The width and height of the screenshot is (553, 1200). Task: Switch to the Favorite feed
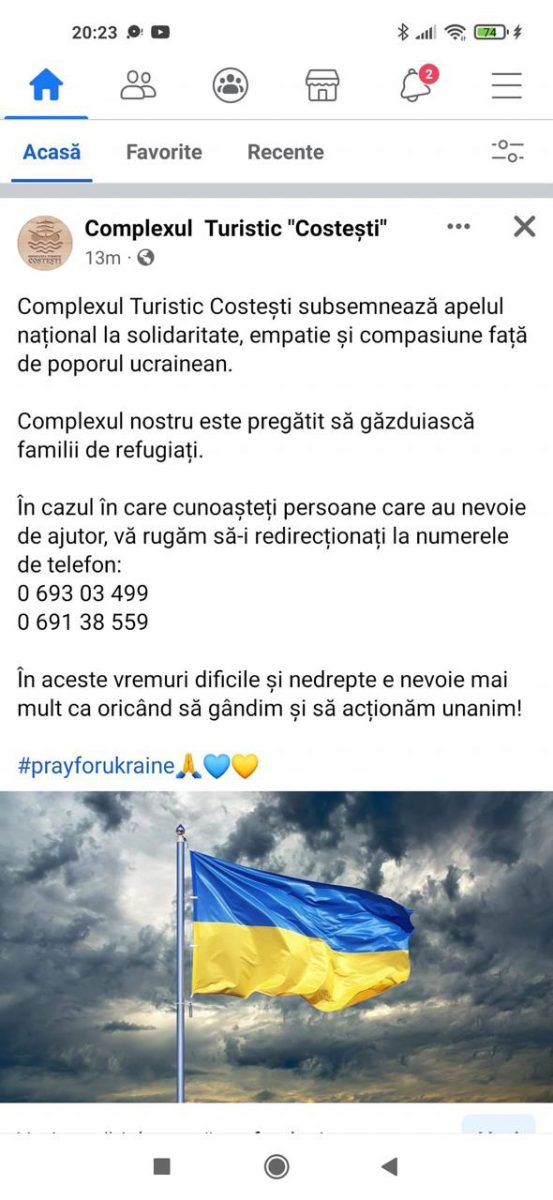[164, 152]
